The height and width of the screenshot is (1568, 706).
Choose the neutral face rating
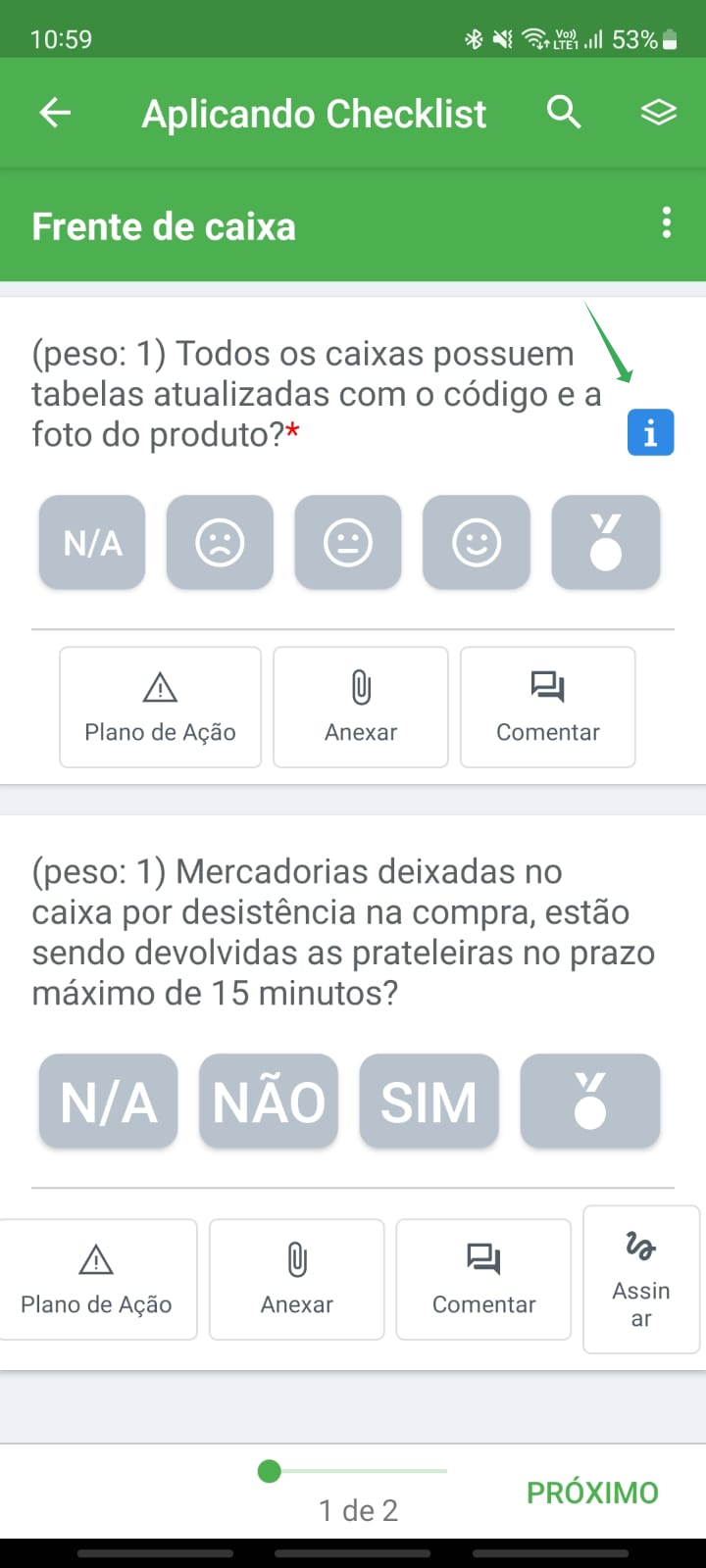click(348, 543)
